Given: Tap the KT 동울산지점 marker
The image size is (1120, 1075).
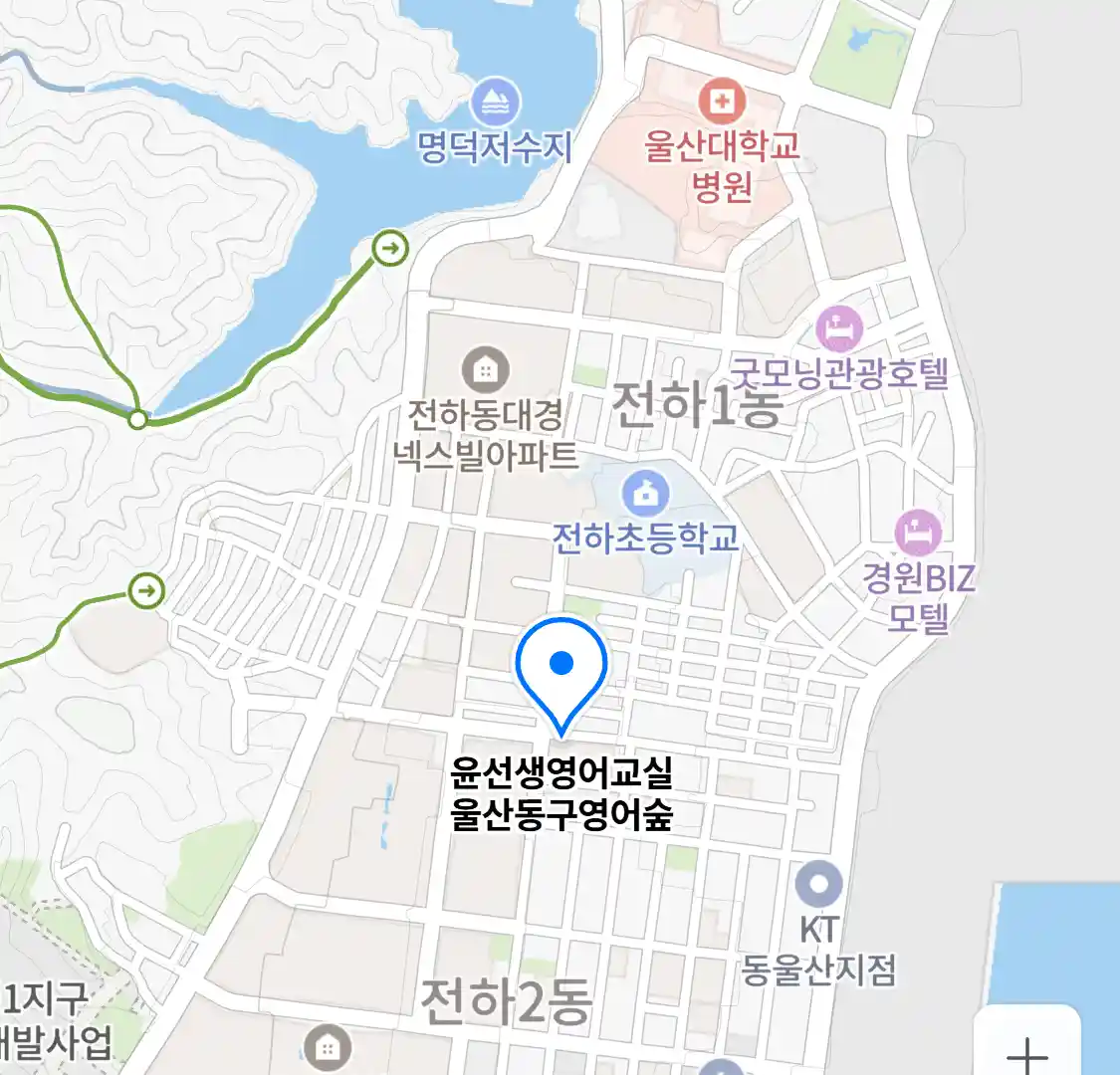Looking at the screenshot, I should click(x=818, y=883).
